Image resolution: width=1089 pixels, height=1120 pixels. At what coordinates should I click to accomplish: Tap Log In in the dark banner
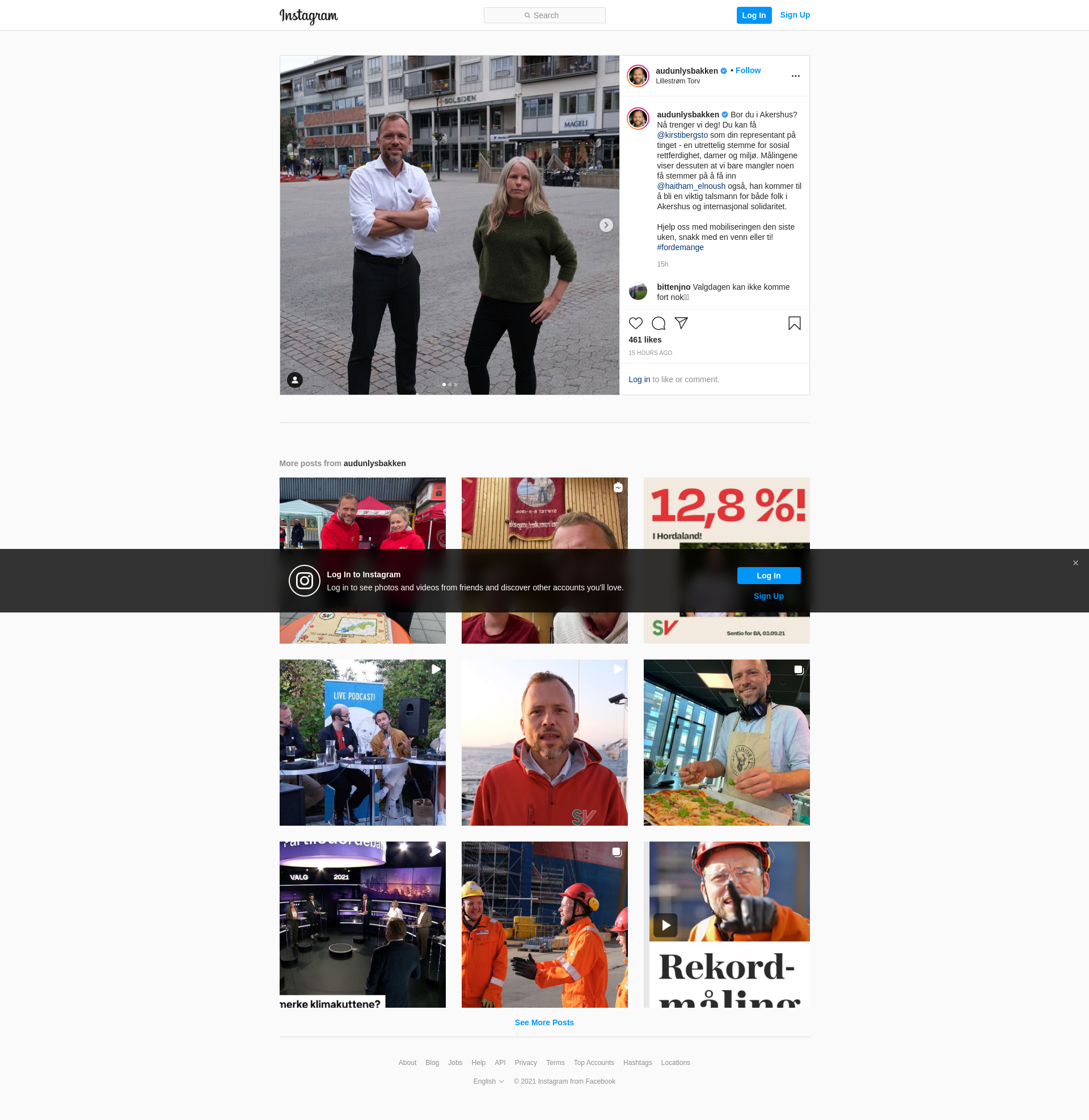click(768, 575)
